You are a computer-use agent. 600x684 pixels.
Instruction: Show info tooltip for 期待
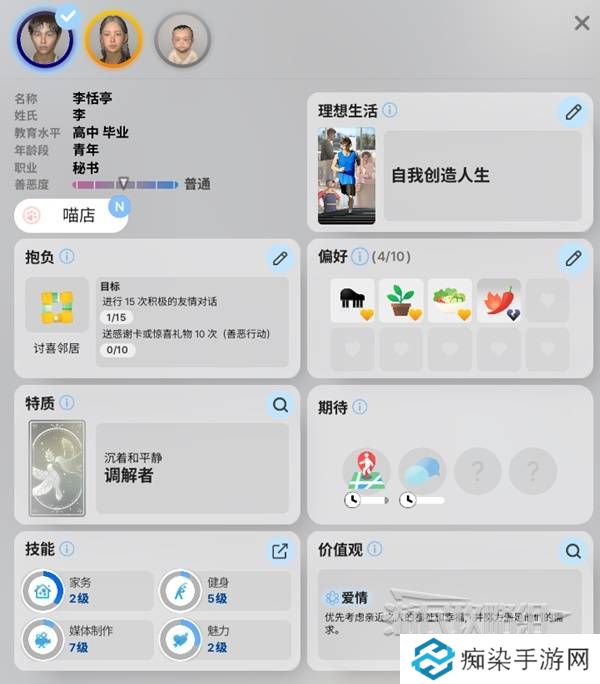point(360,407)
